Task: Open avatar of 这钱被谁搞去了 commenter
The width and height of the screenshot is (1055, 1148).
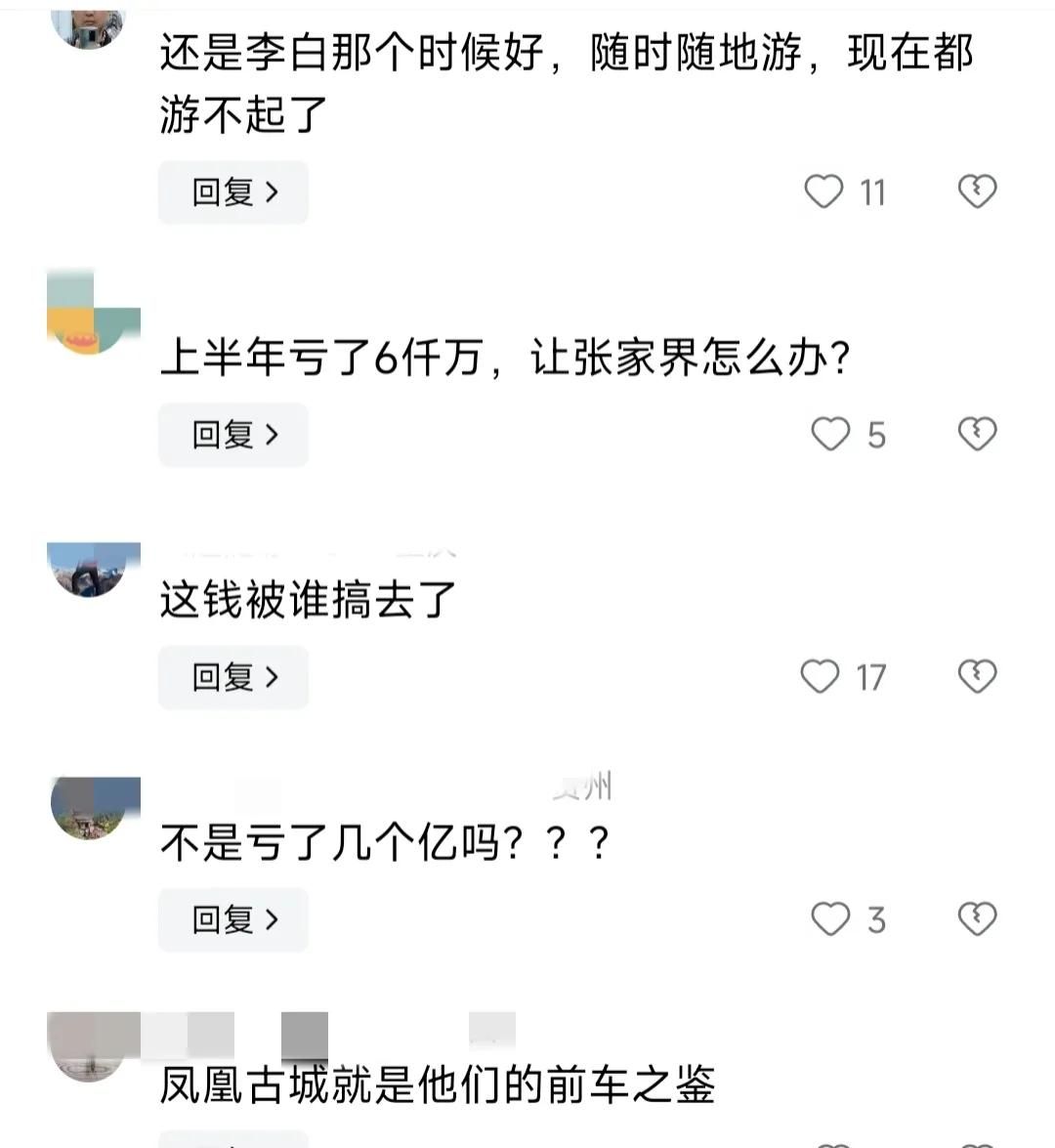Action: click(x=90, y=571)
